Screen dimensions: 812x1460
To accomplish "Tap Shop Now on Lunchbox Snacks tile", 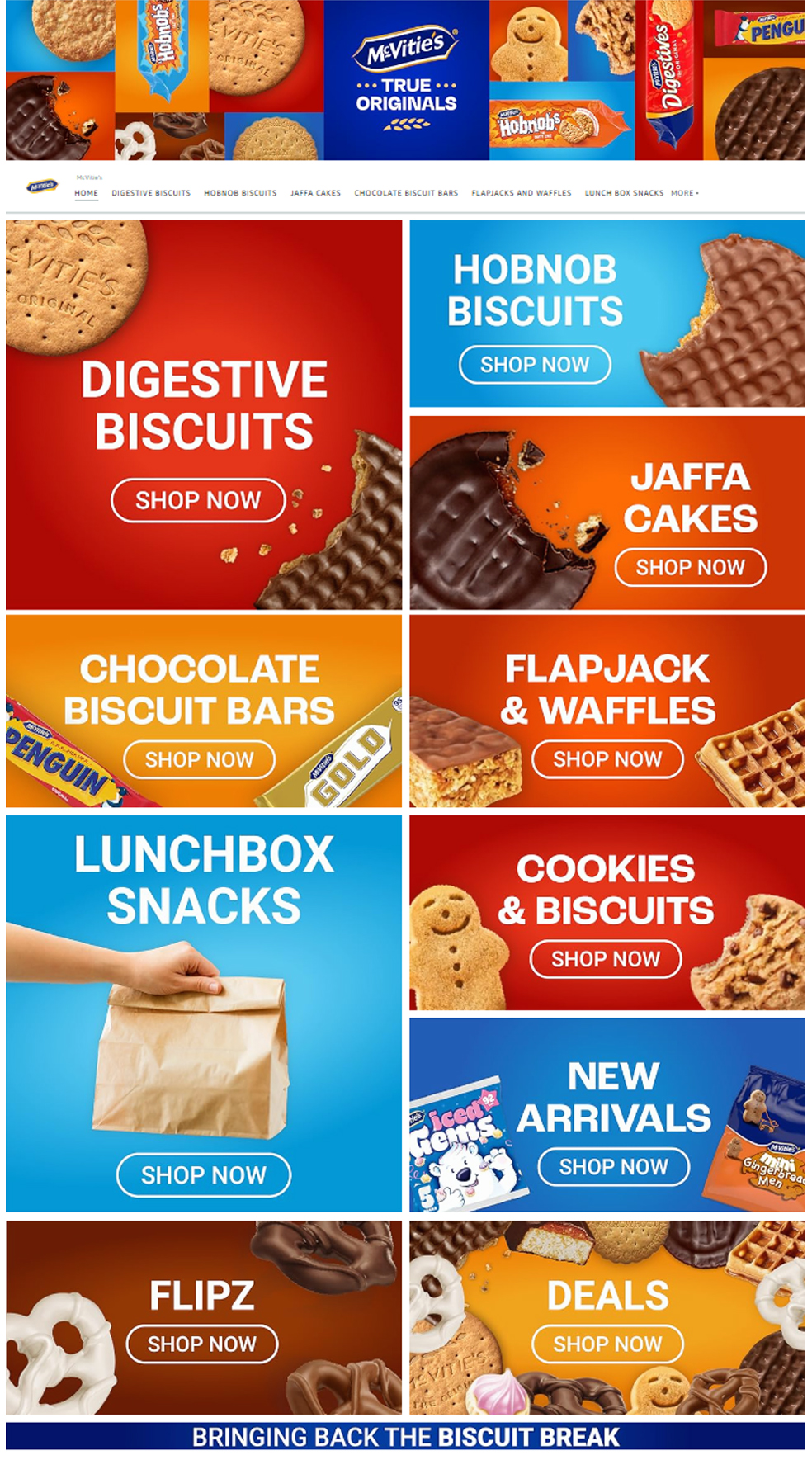I will pos(204,1174).
